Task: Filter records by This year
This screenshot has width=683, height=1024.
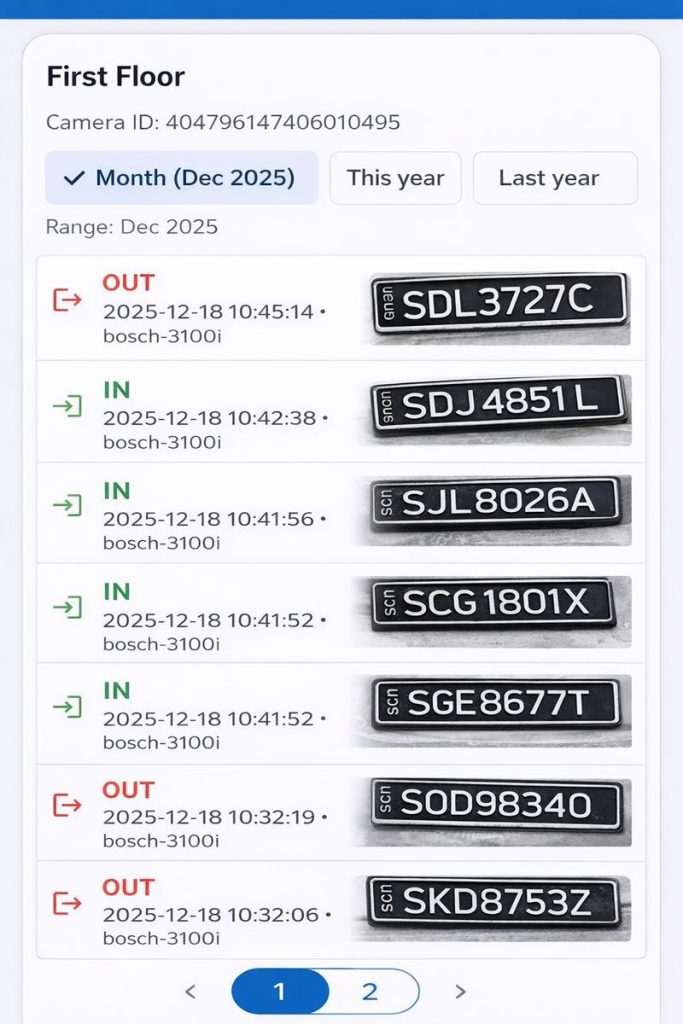Action: [x=395, y=178]
